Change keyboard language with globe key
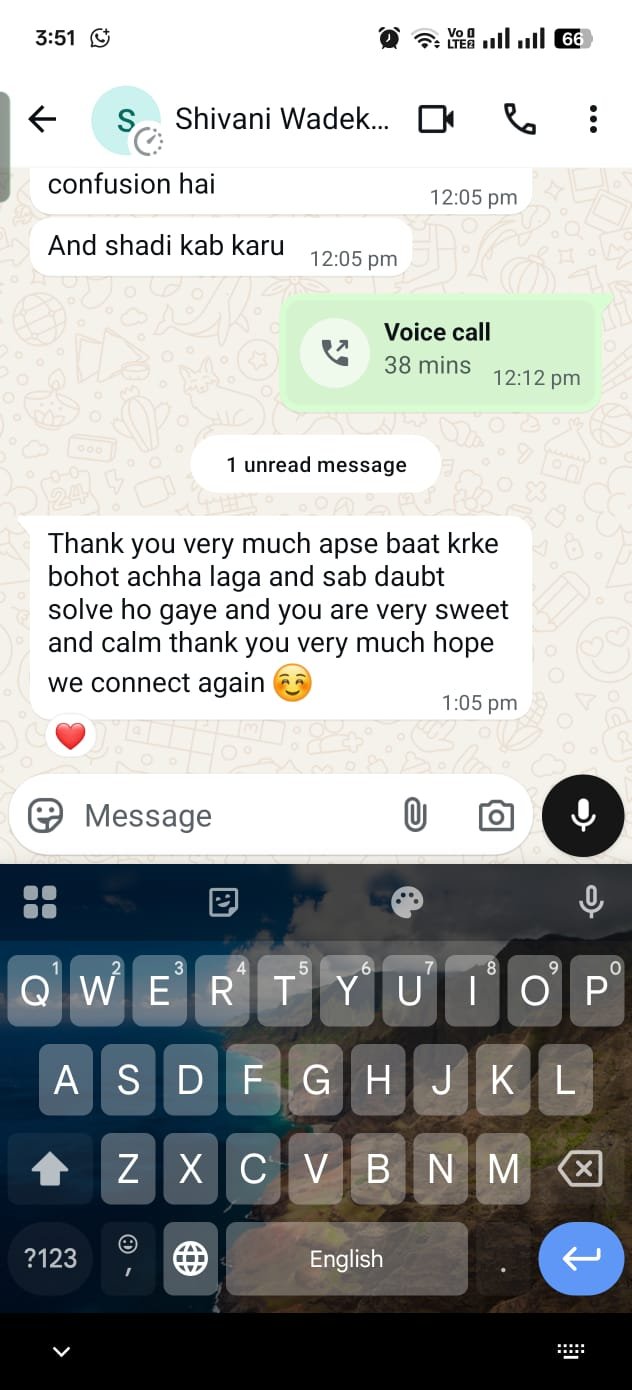This screenshot has width=632, height=1390. click(190, 1258)
